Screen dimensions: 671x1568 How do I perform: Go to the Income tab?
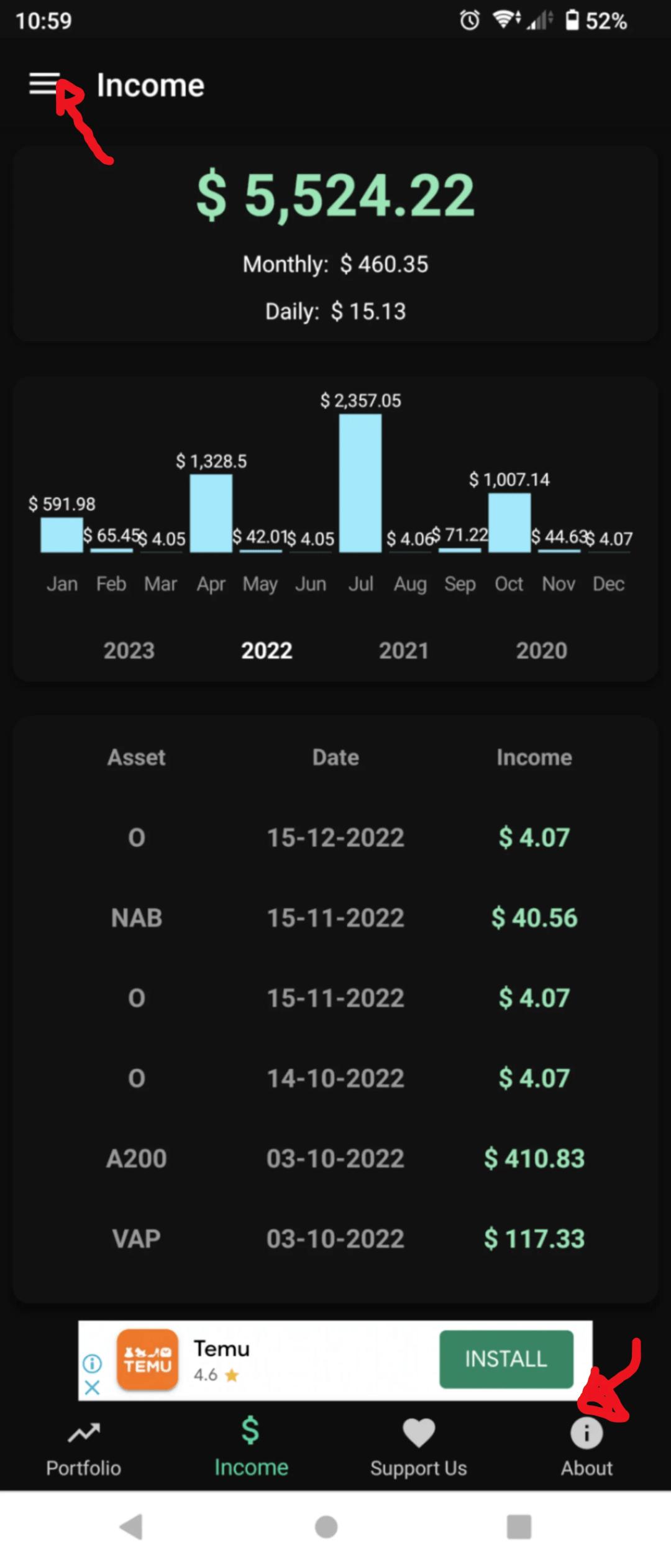[x=251, y=1449]
